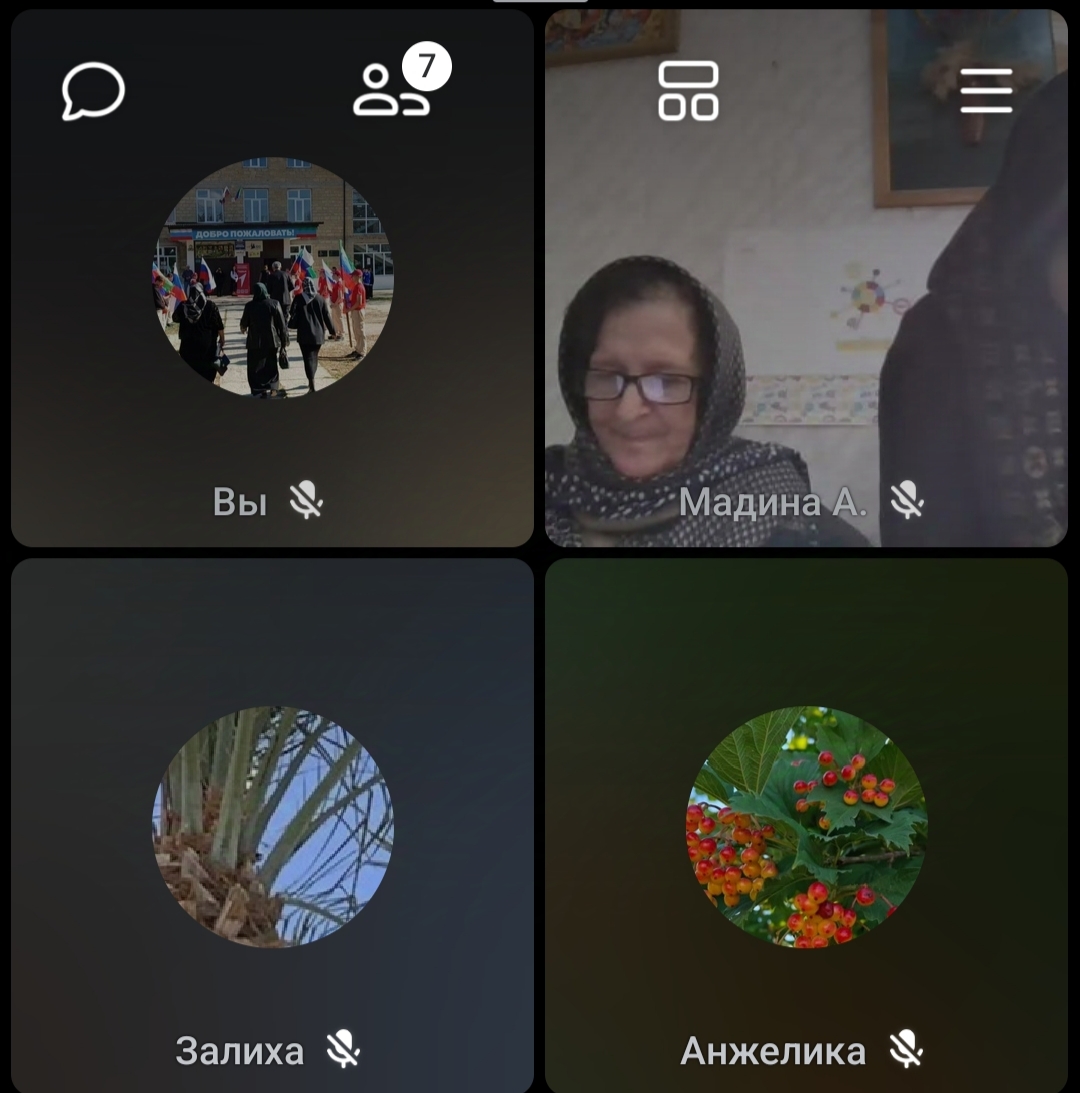This screenshot has height=1093, width=1080.
Task: Select Залиха's participant tile
Action: [272, 826]
